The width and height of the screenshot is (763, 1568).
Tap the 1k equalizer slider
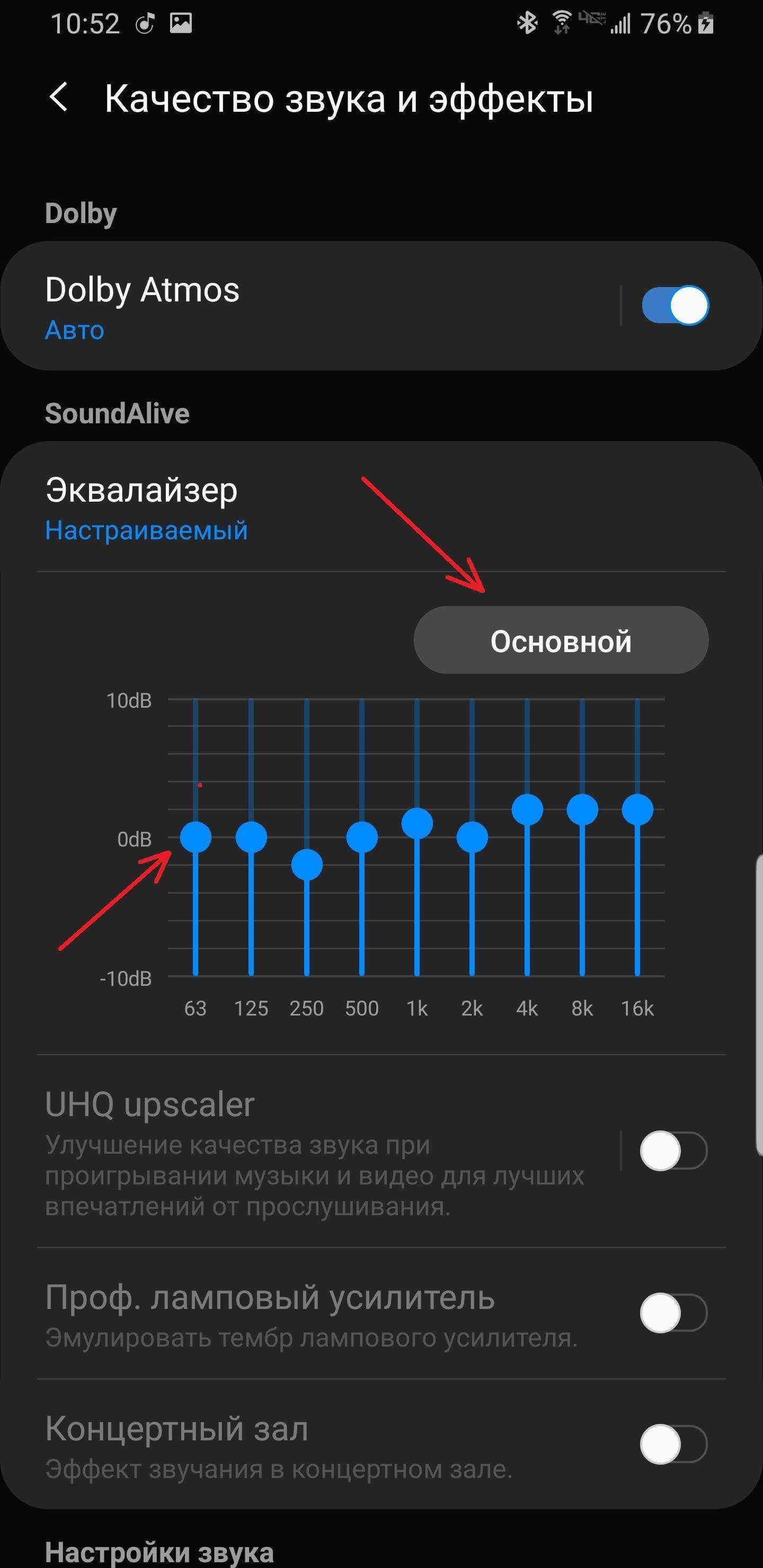point(417,824)
